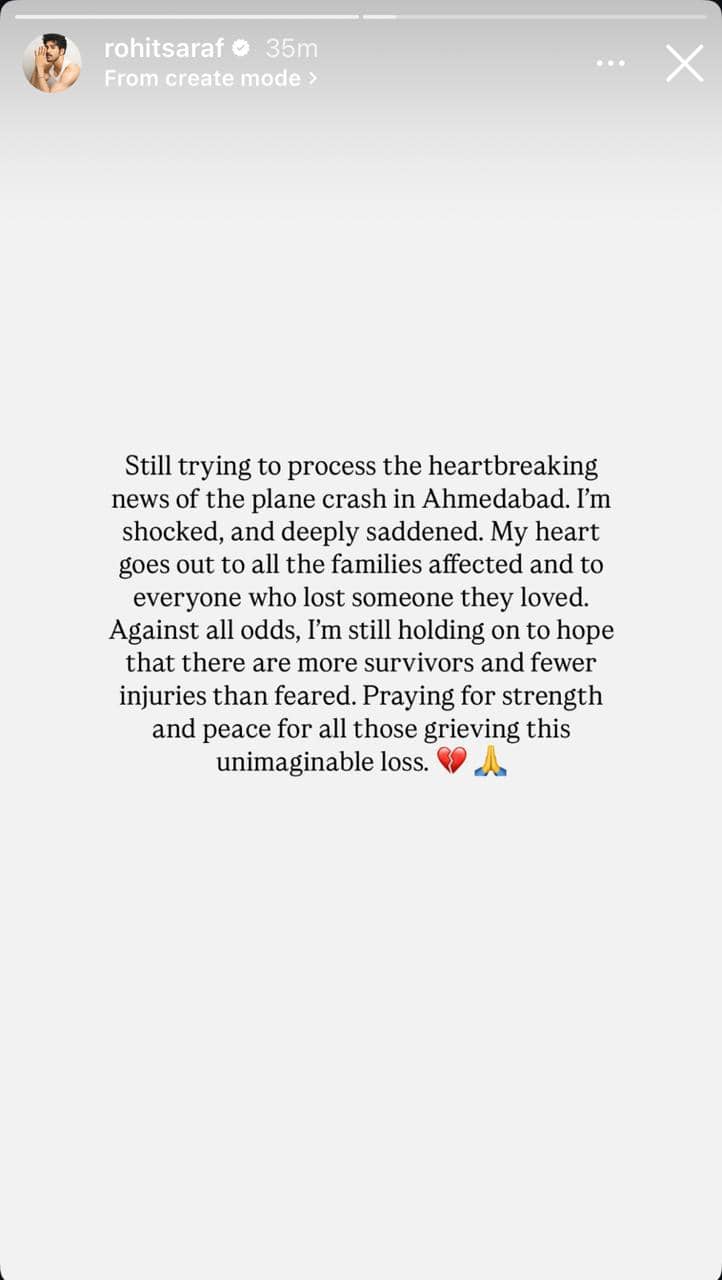Close the story viewer
Viewport: 722px width, 1280px height.
point(684,63)
